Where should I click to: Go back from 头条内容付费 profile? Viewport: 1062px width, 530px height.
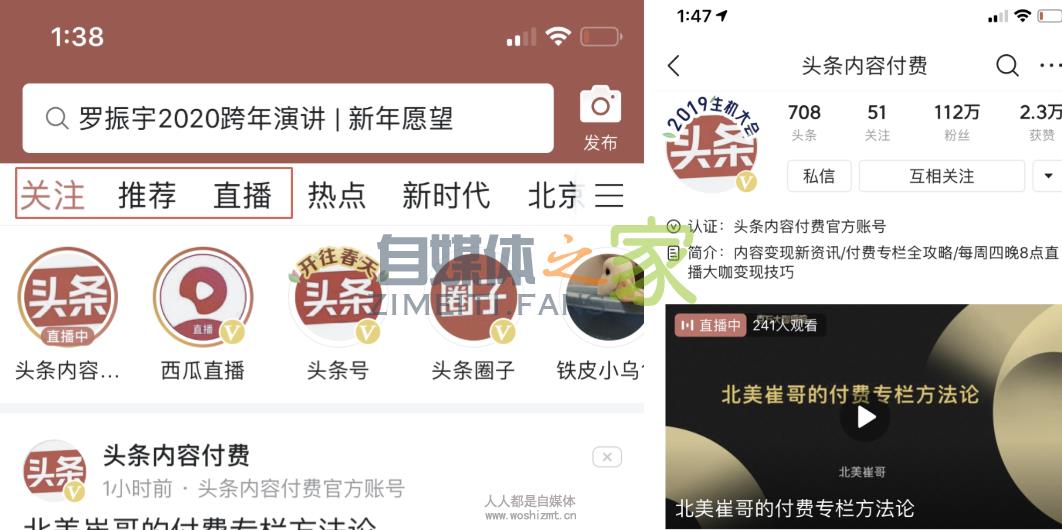tap(674, 66)
